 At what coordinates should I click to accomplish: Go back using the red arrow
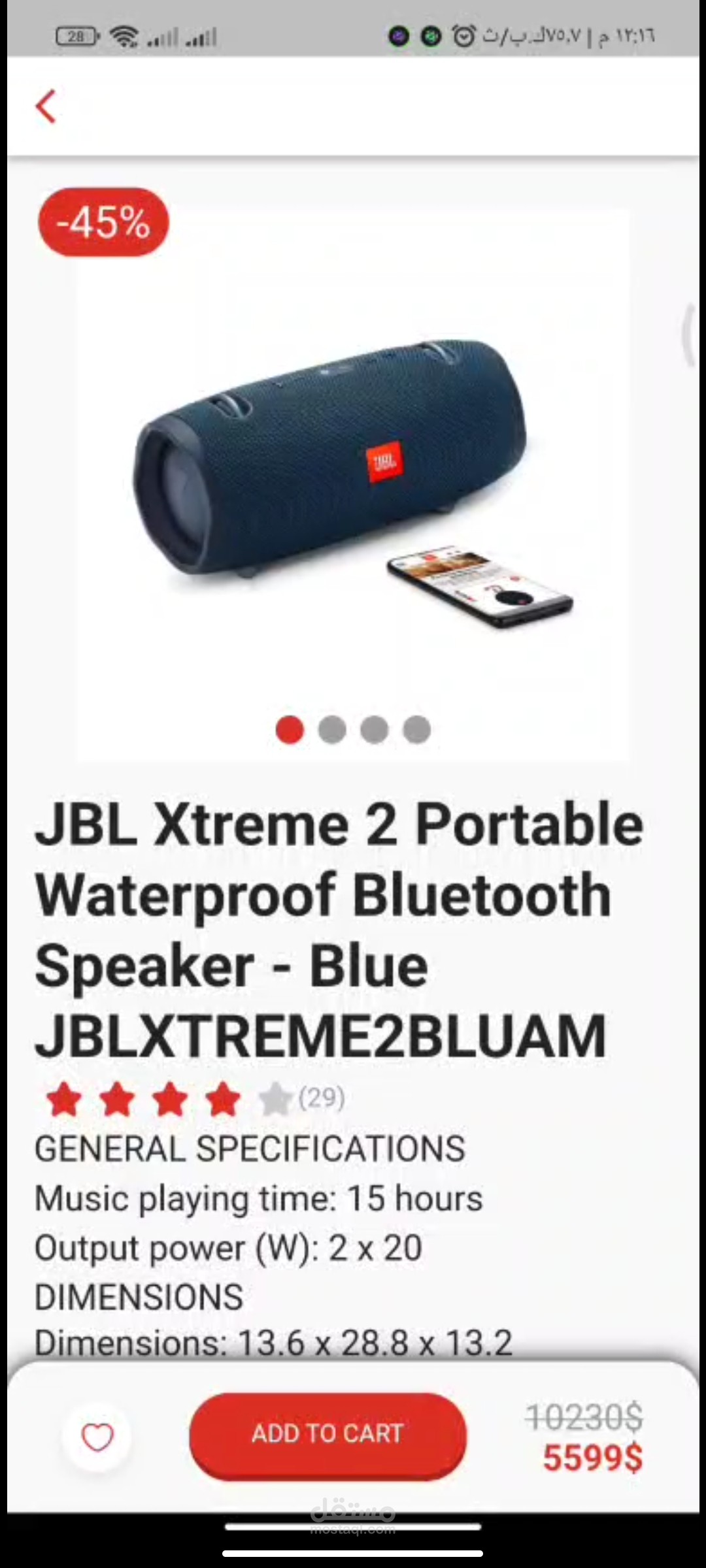pyautogui.click(x=46, y=106)
